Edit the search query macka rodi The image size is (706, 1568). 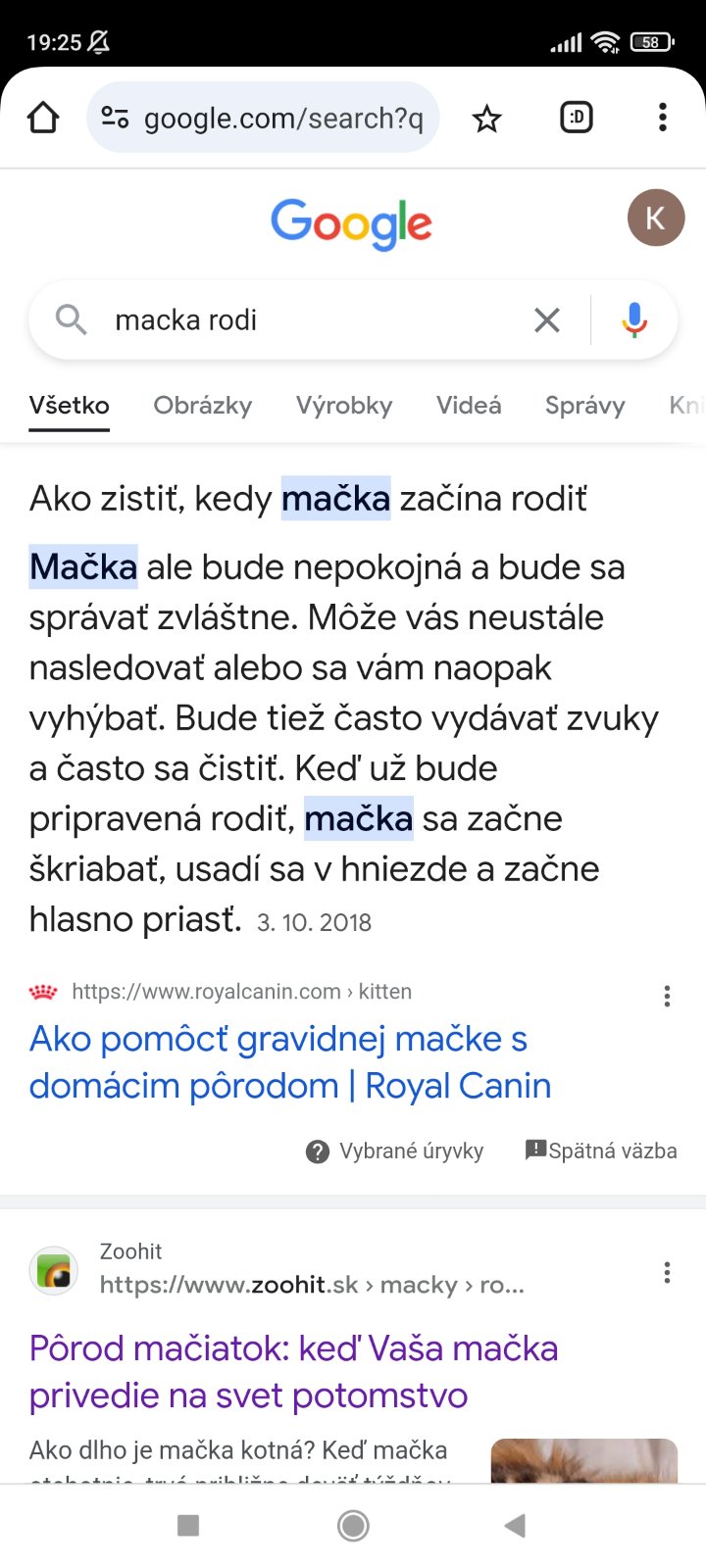(x=304, y=319)
